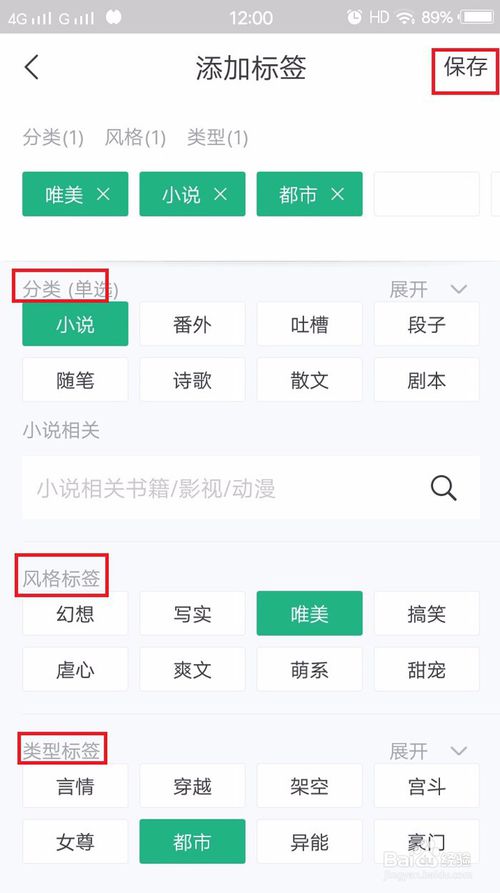Select the 异能 type tag
500x893 pixels.
[309, 842]
